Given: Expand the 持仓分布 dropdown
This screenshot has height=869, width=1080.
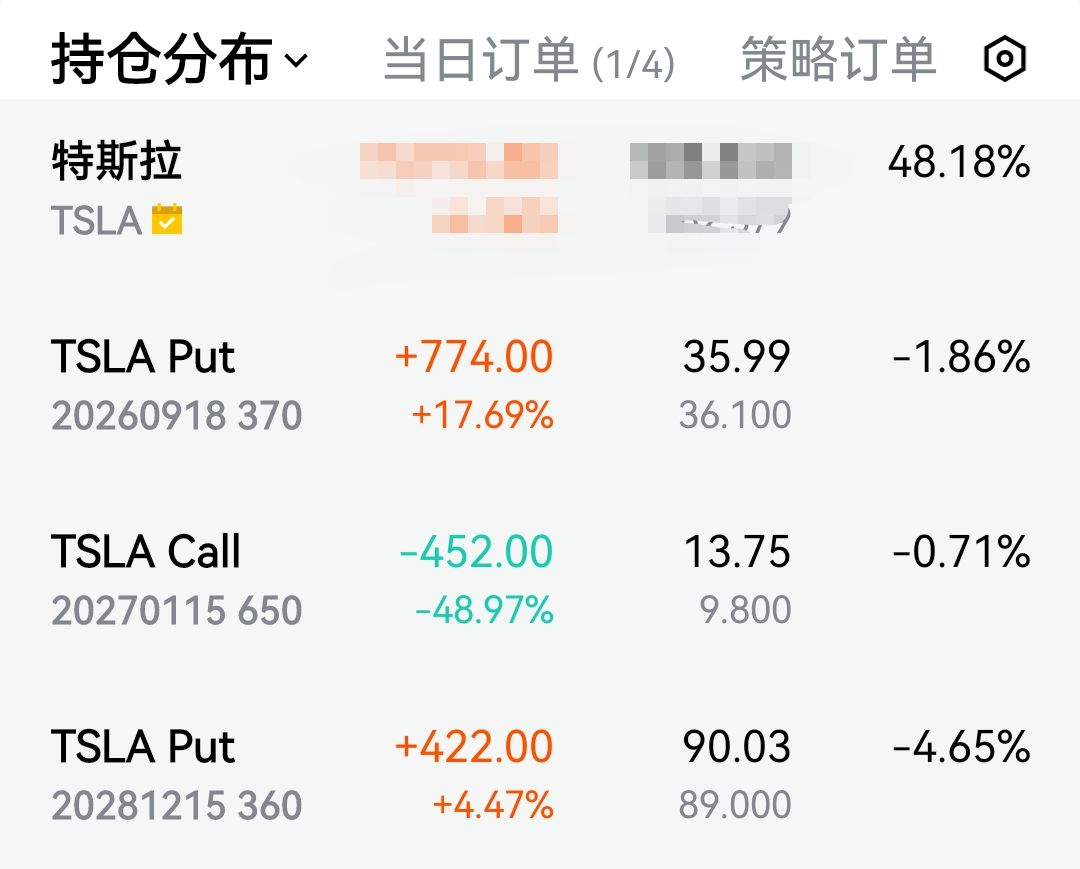Looking at the screenshot, I should coord(180,60).
